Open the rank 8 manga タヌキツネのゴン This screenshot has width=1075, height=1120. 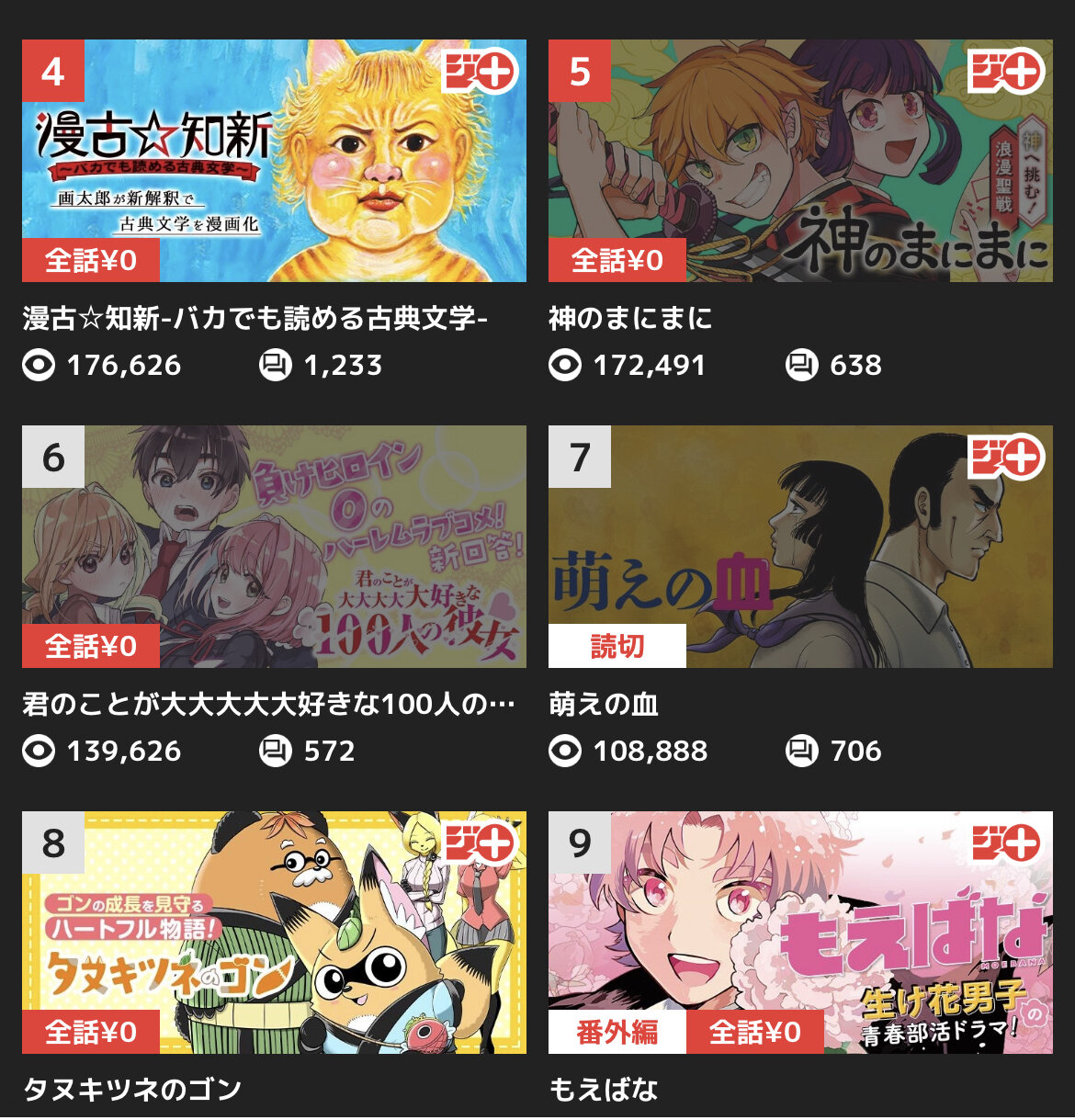pyautogui.click(x=274, y=932)
